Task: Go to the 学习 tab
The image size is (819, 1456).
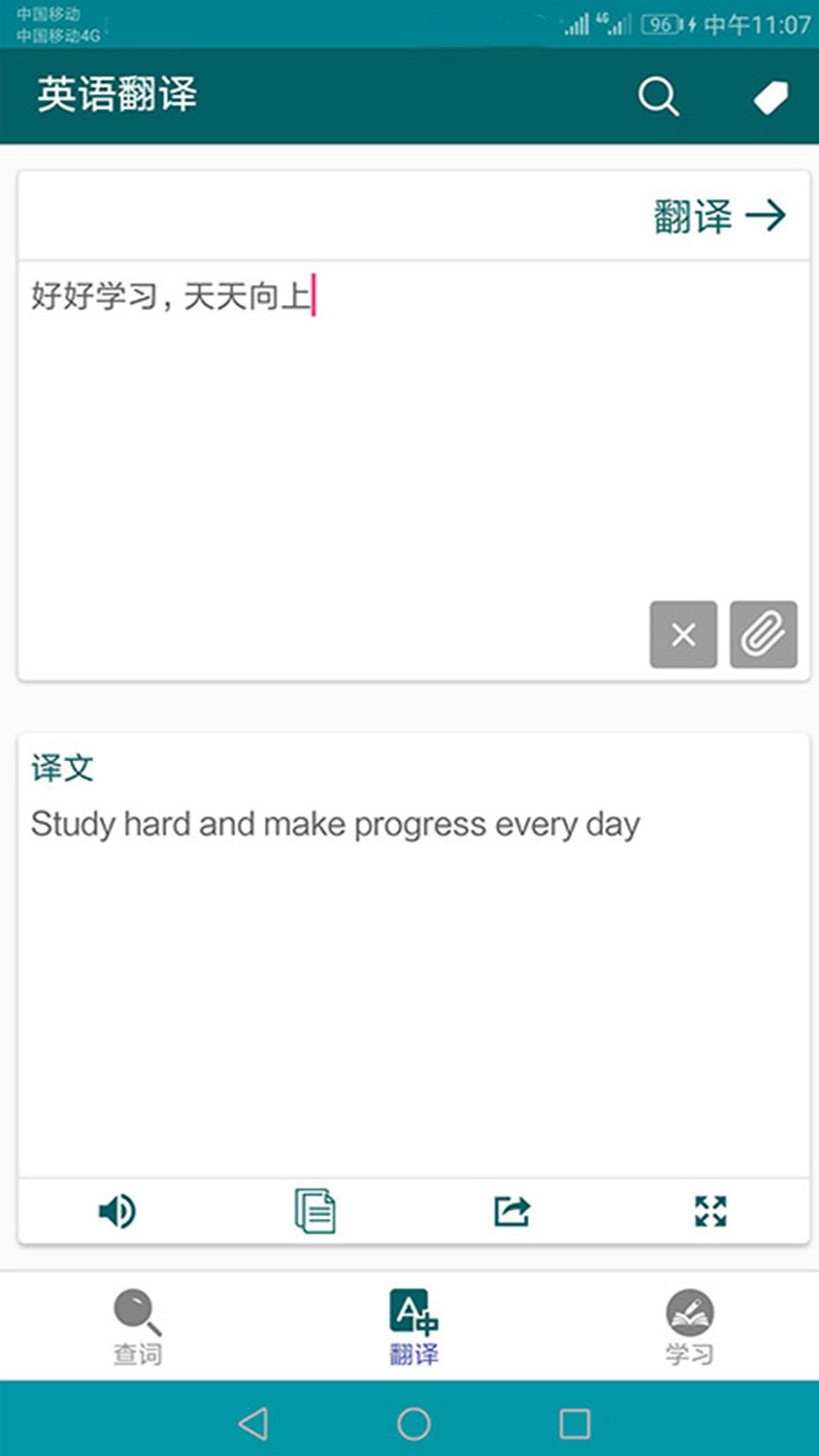Action: point(689,1327)
